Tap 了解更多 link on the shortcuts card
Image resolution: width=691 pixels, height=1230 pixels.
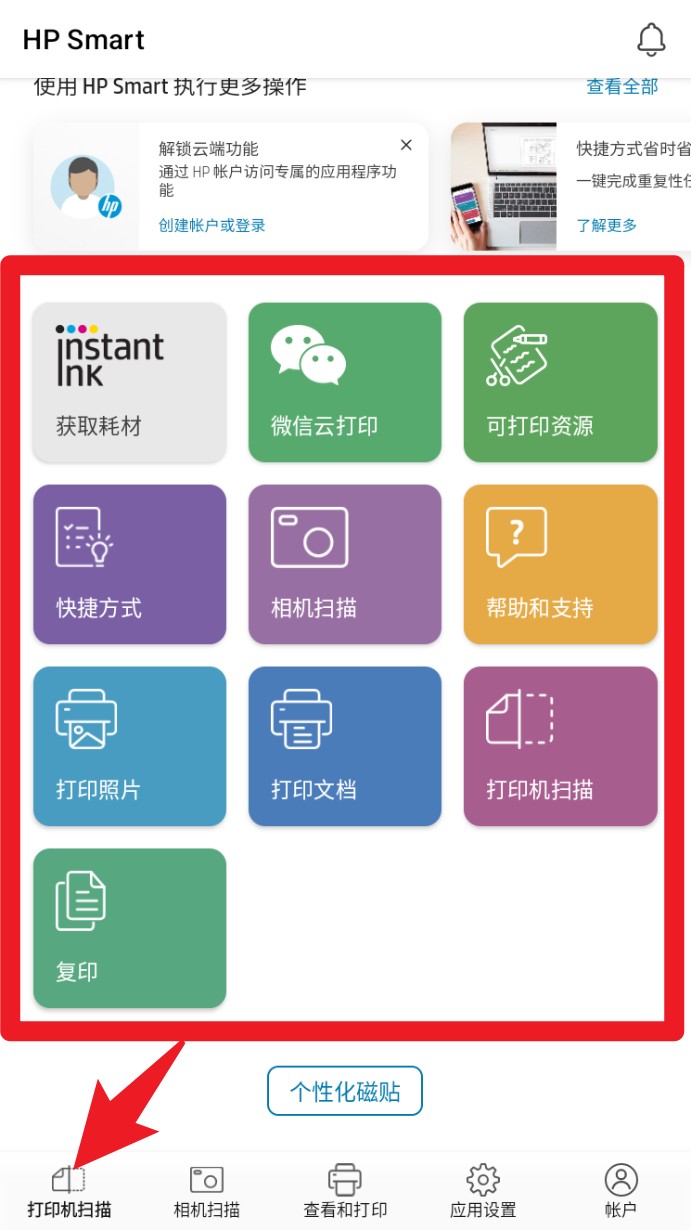tap(606, 225)
